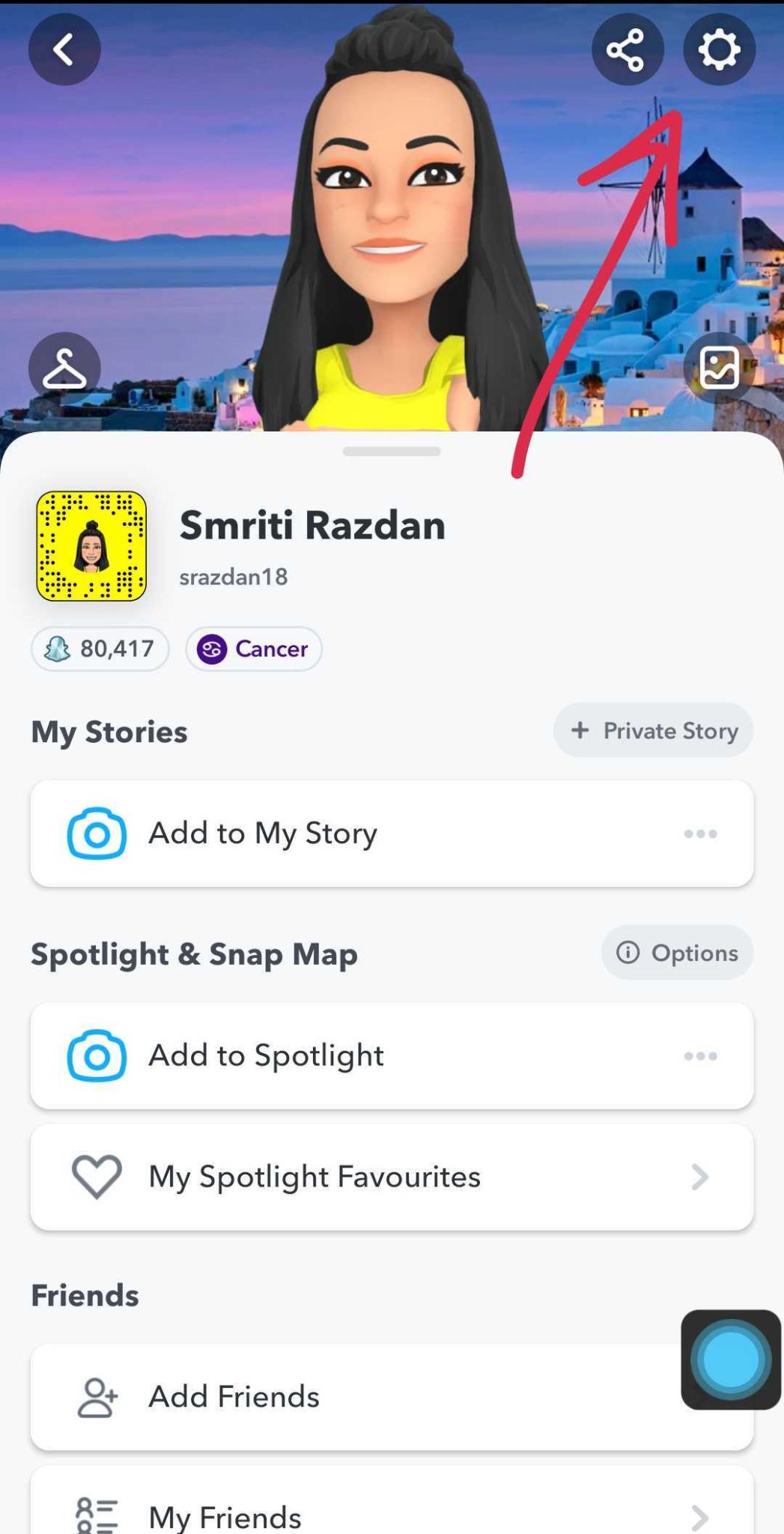Open the Cancer zodiac chip
This screenshot has width=784, height=1534.
click(254, 649)
